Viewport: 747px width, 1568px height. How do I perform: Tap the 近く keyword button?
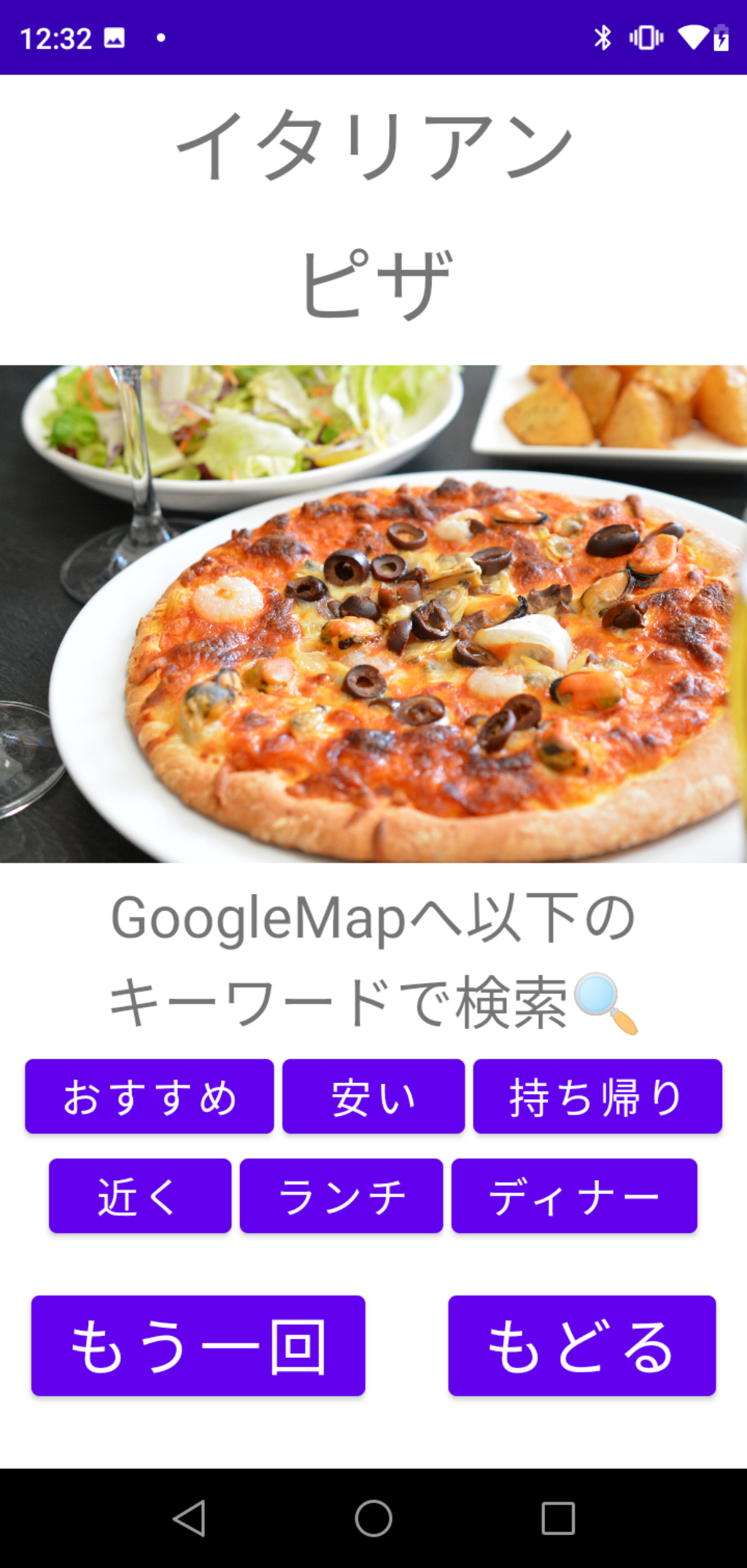139,1196
